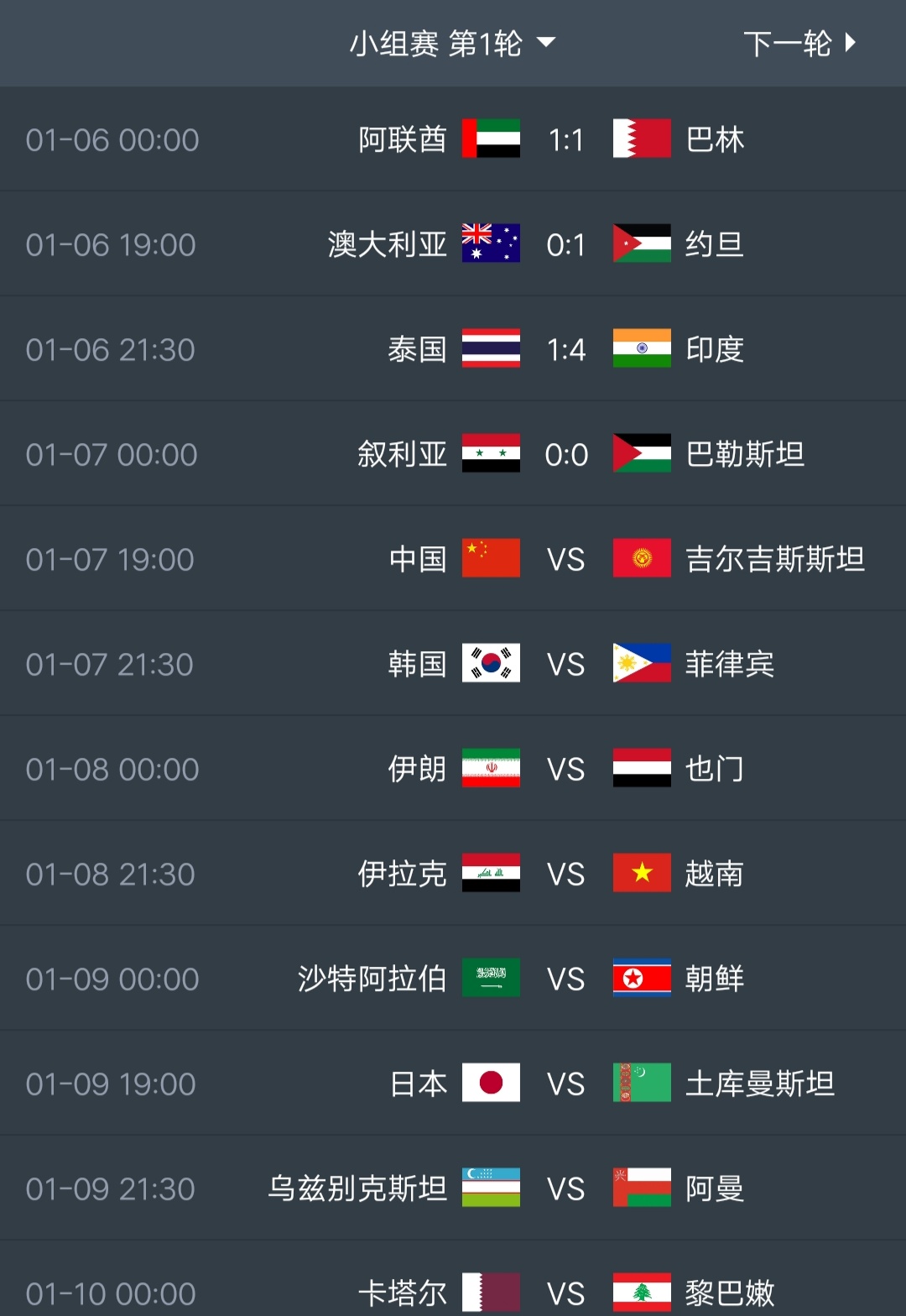Click the 下一轮 arrow chevron
The image size is (906, 1316).
click(849, 44)
